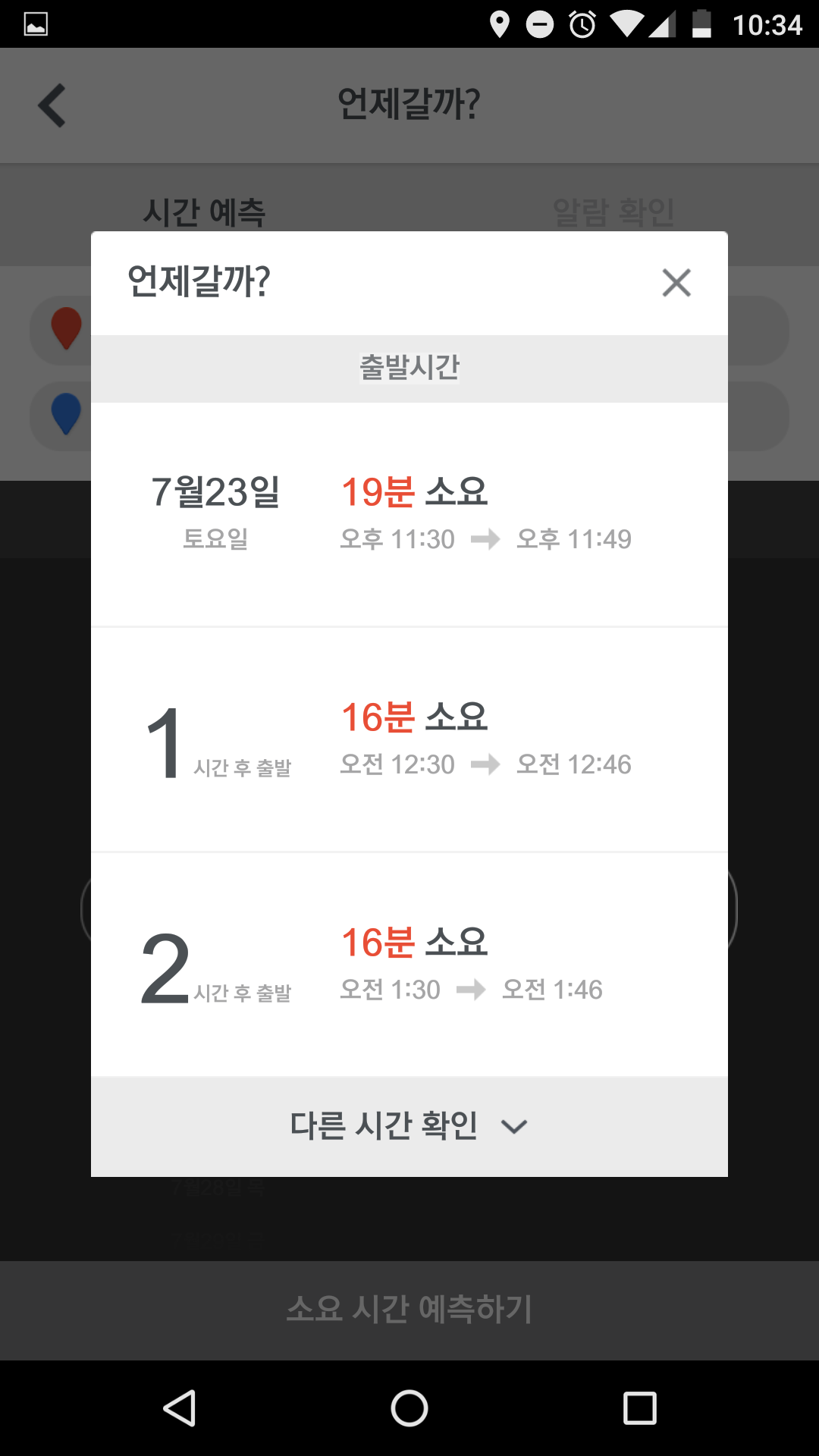
Task: Tap the system back button
Action: point(180,1408)
